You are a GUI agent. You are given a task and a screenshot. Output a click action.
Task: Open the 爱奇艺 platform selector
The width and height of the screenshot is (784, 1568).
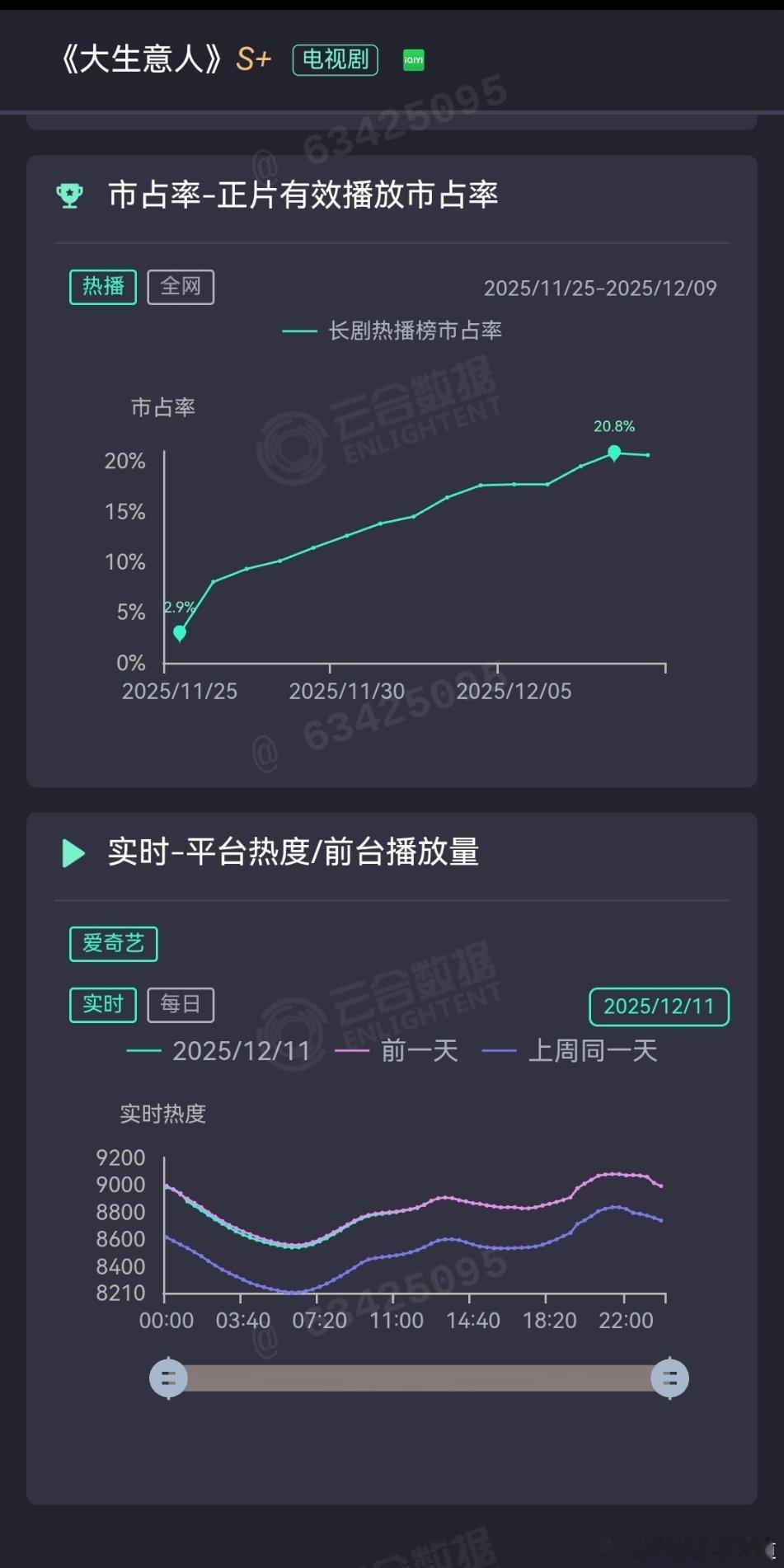coord(113,945)
